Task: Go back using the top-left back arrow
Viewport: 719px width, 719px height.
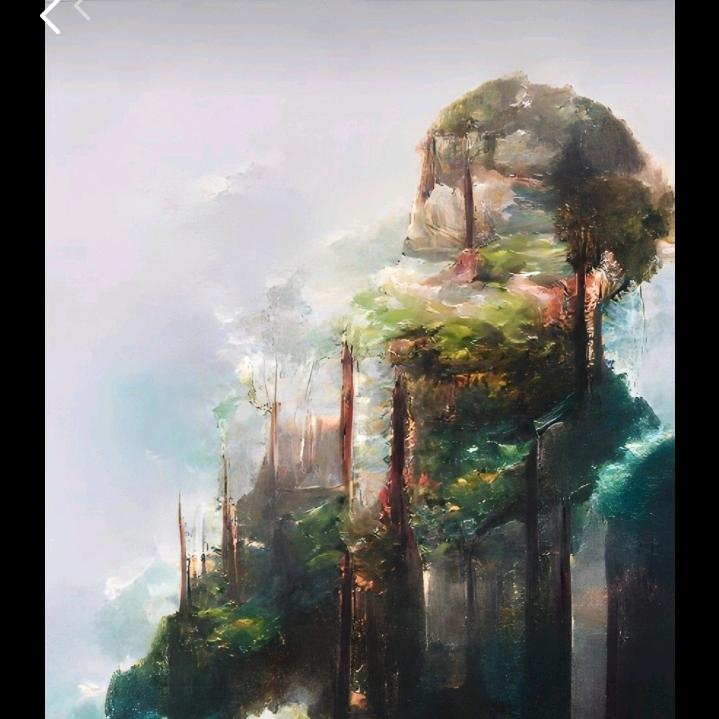Action: point(50,15)
